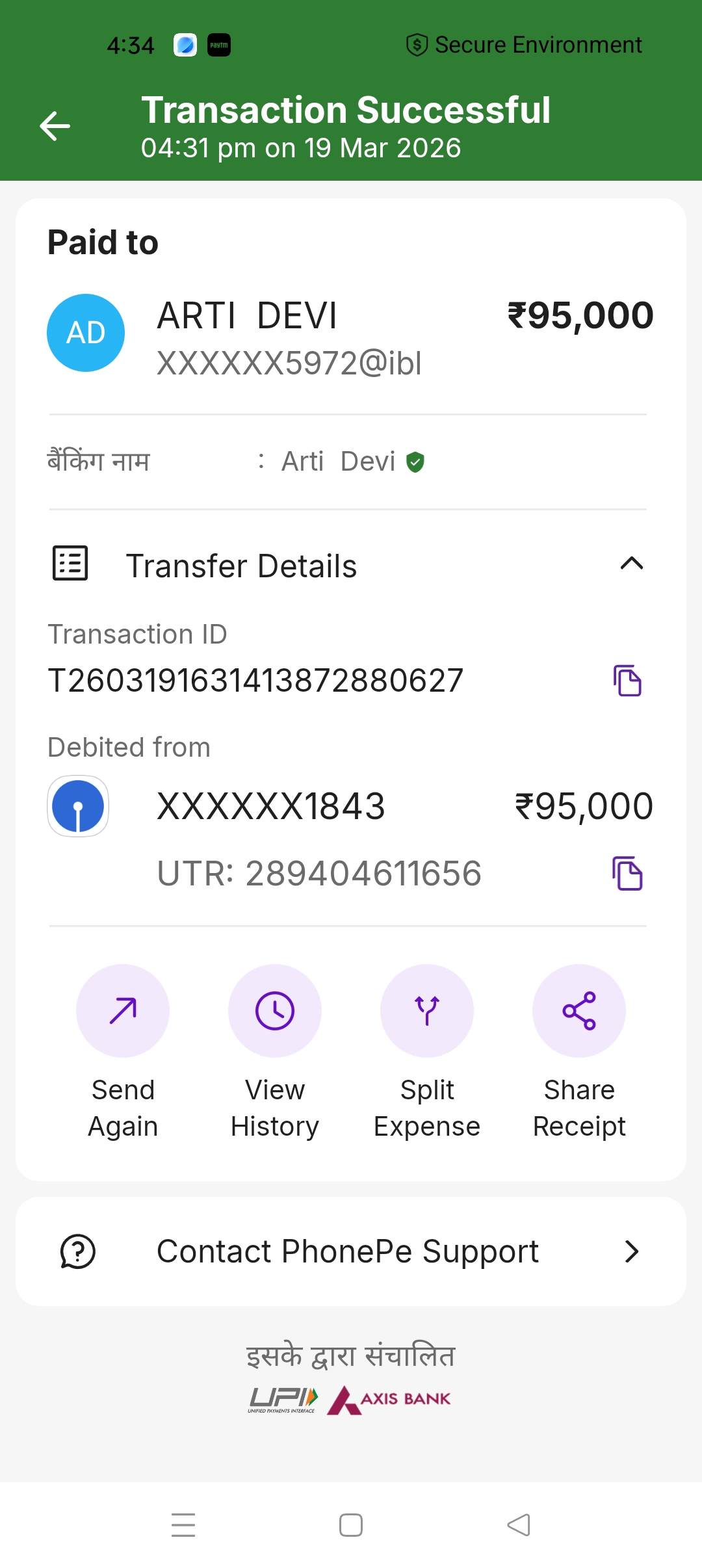The height and width of the screenshot is (1568, 702).
Task: Share the transaction receipt
Action: pos(579,1011)
